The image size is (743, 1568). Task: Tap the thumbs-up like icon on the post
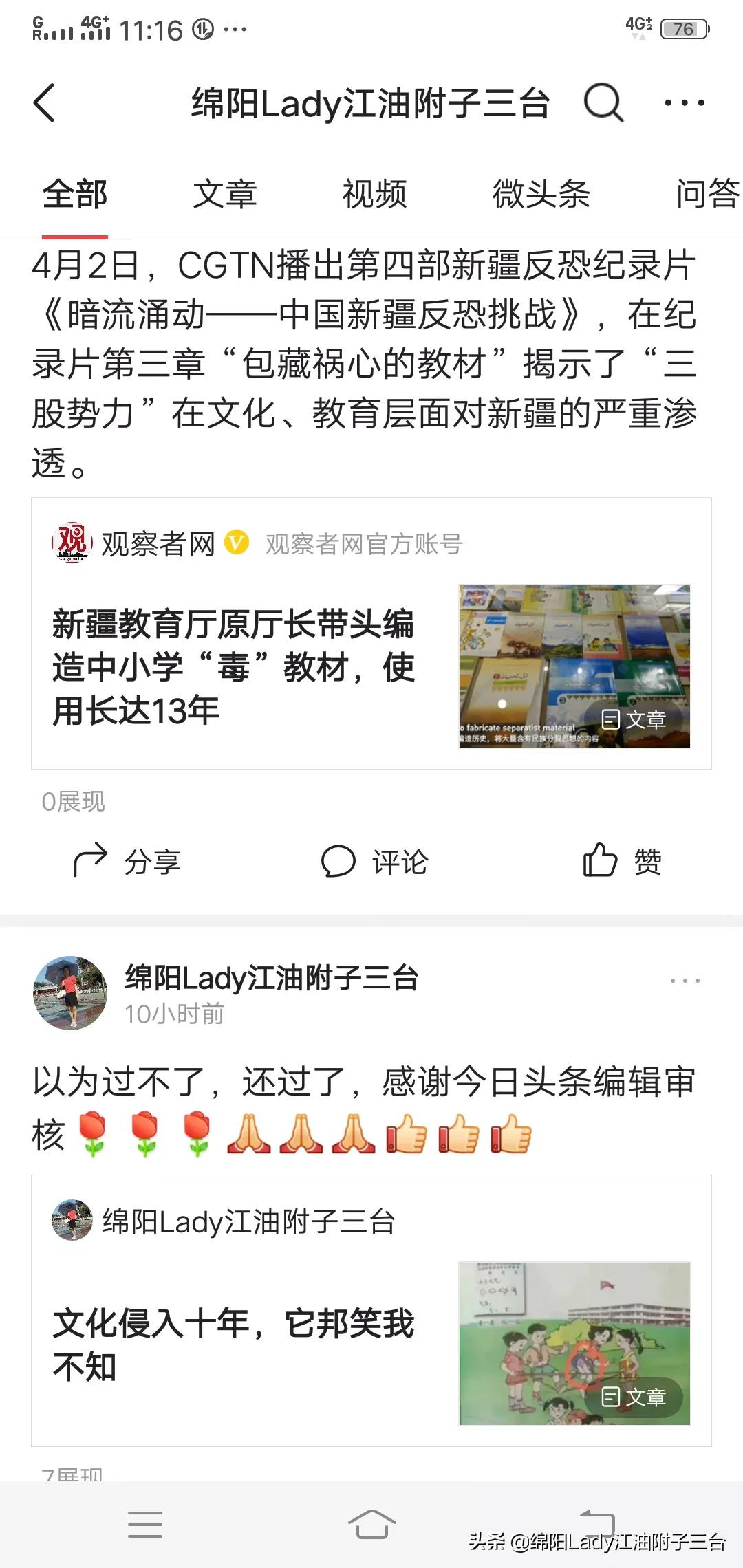click(600, 860)
